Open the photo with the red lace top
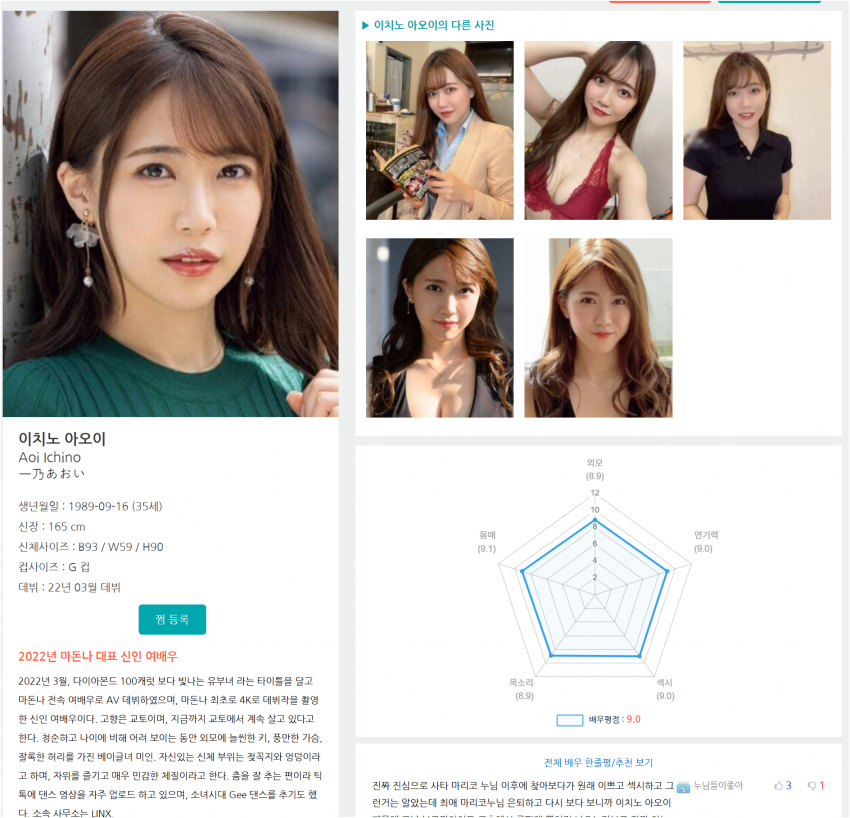Viewport: 850px width, 818px height. click(x=598, y=130)
